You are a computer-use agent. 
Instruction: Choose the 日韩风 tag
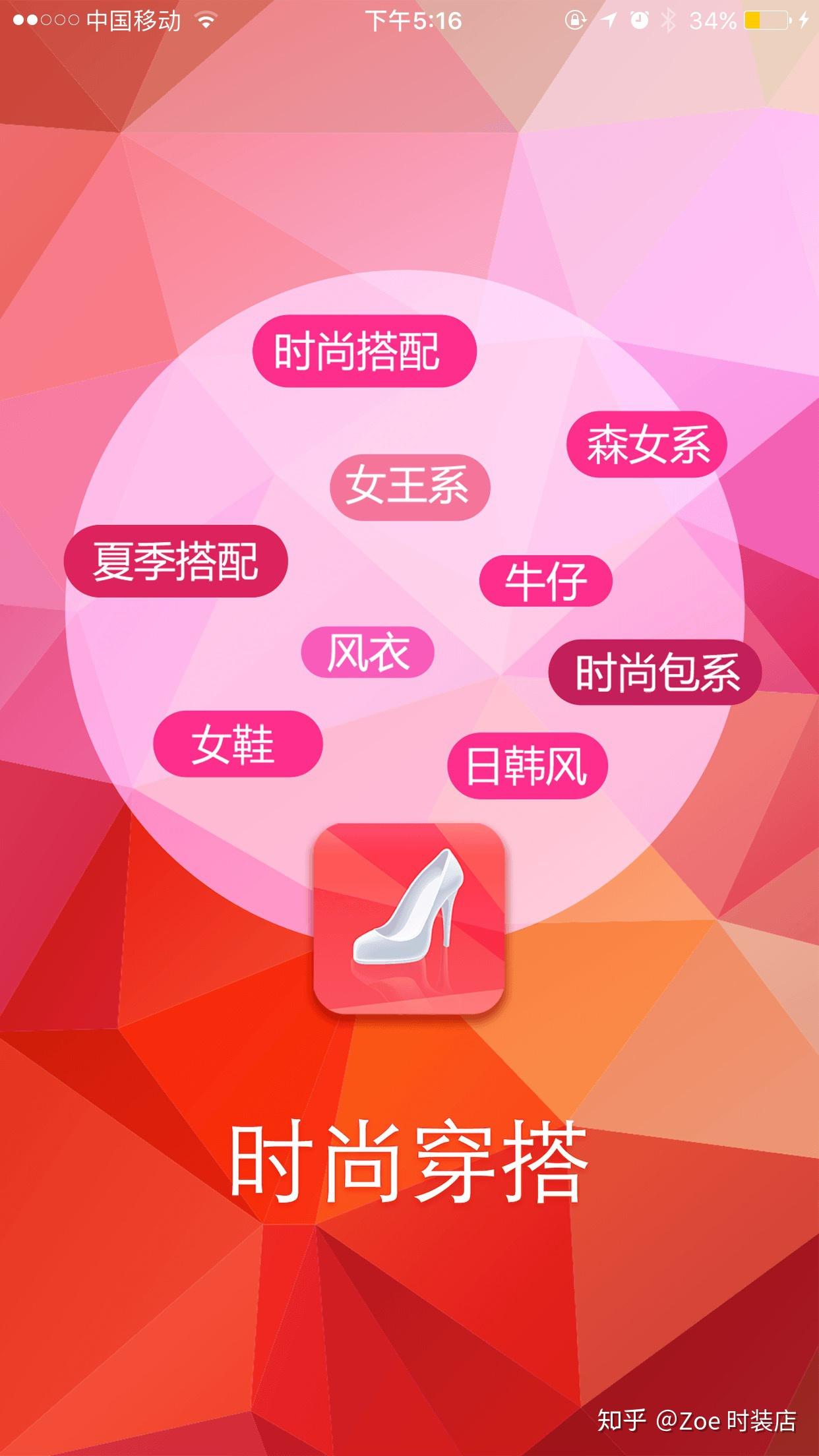(527, 766)
